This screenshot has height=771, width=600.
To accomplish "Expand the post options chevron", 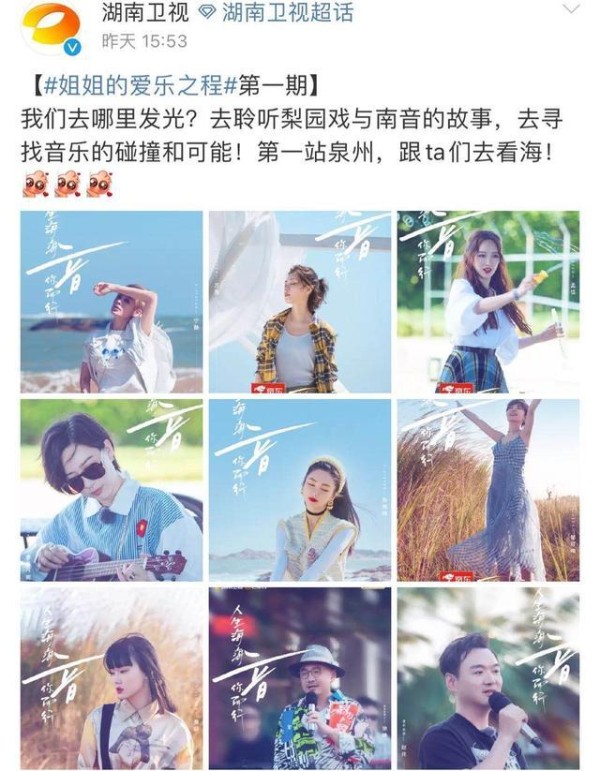I will click(571, 11).
